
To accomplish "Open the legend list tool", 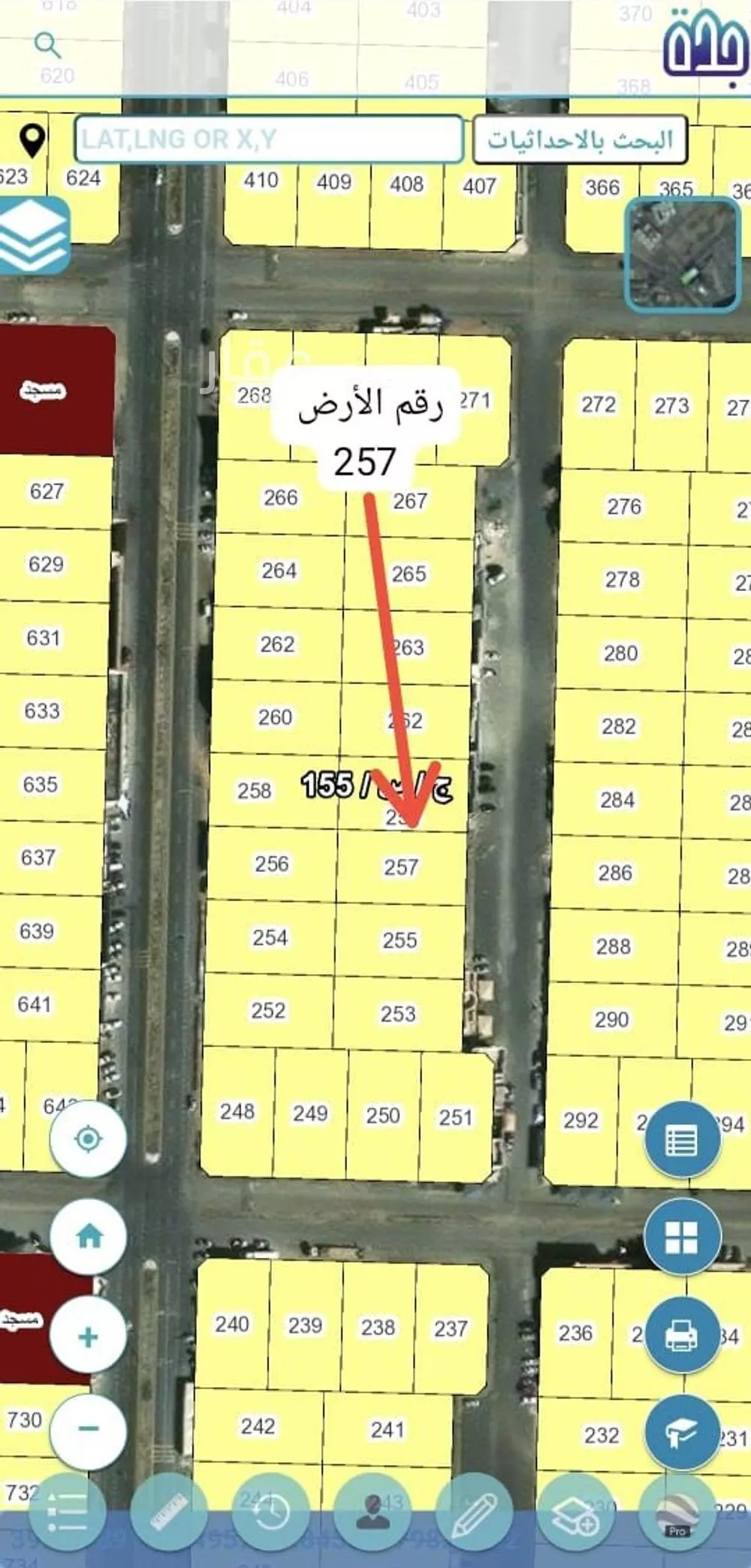I will pyautogui.click(x=66, y=1510).
